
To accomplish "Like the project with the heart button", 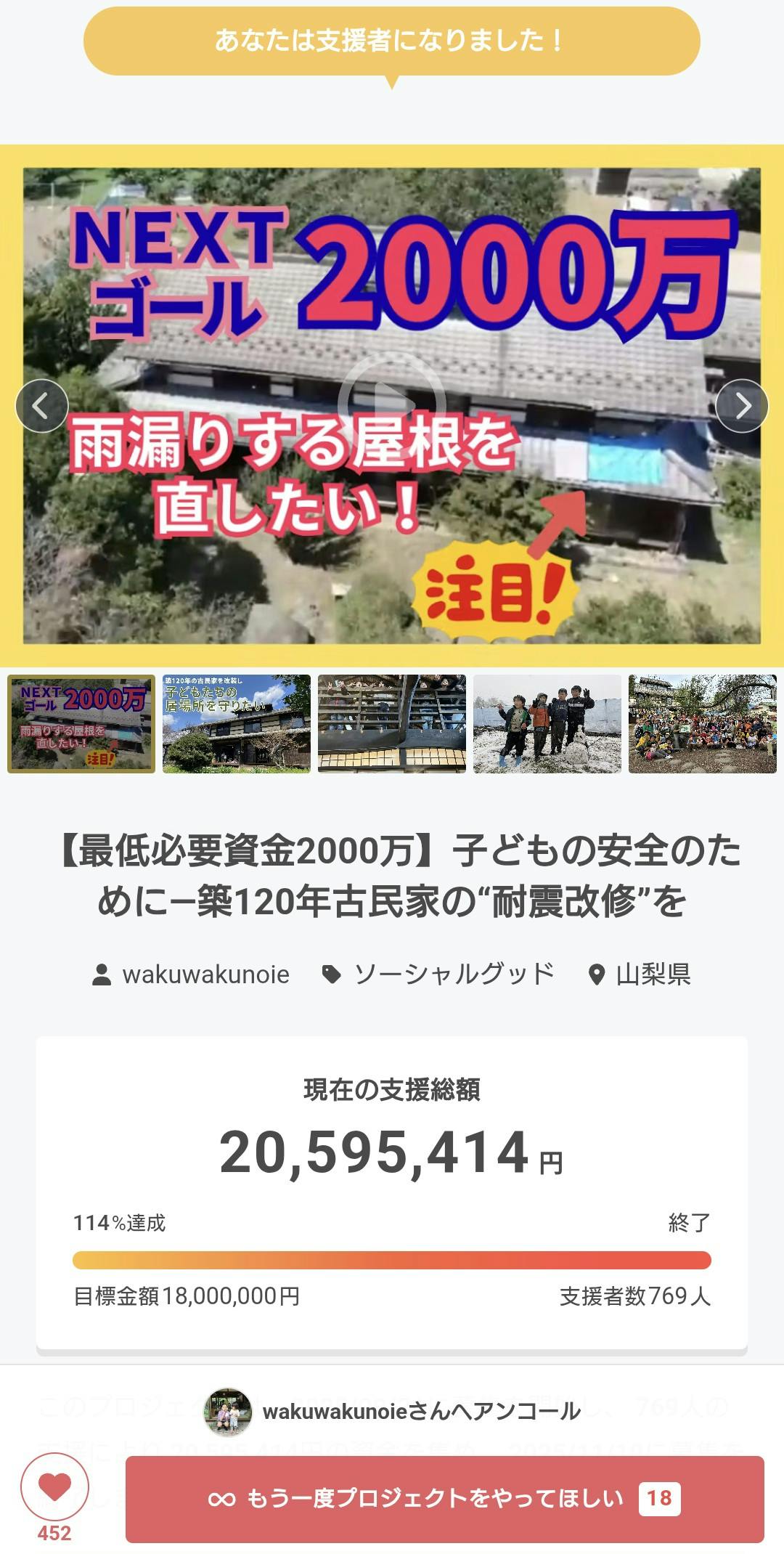I will click(54, 1486).
